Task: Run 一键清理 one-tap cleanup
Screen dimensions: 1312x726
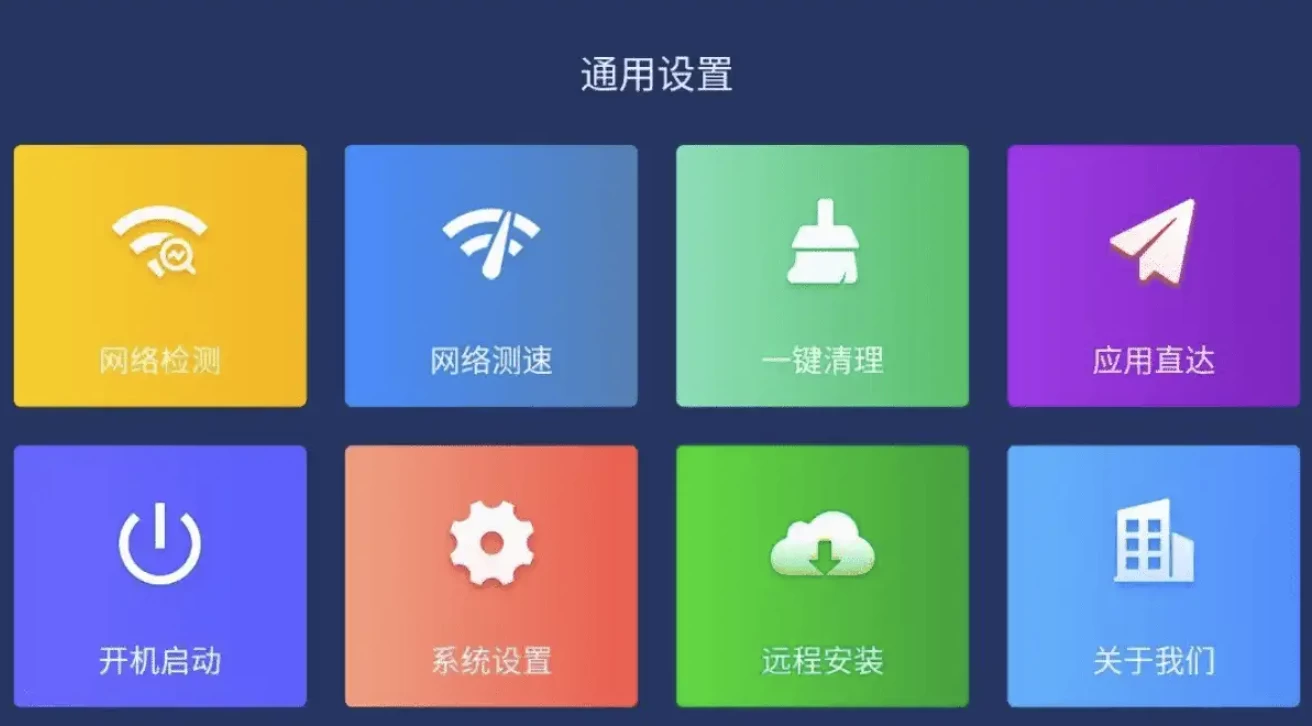Action: 822,276
